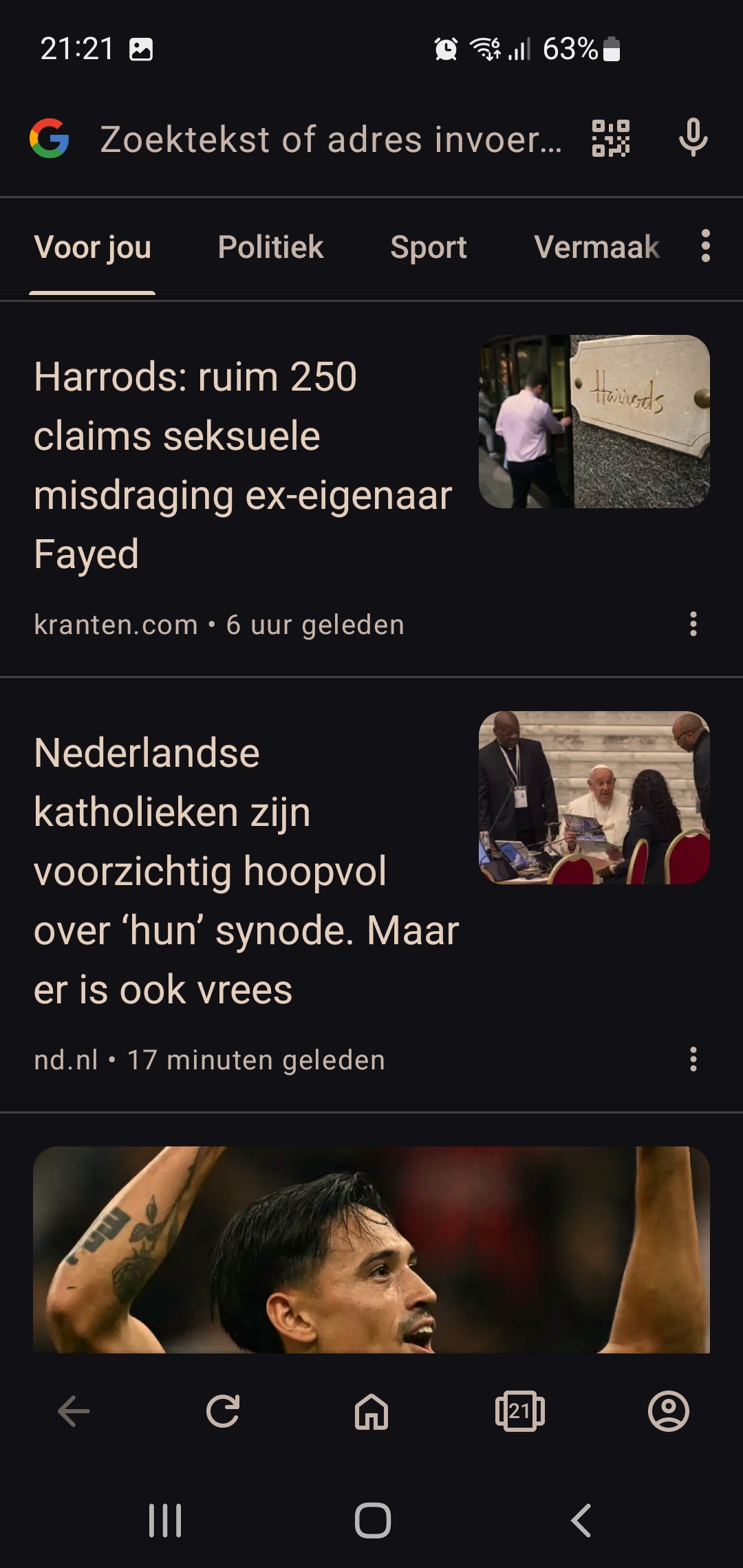Go back with the browser back arrow

coord(74,1412)
